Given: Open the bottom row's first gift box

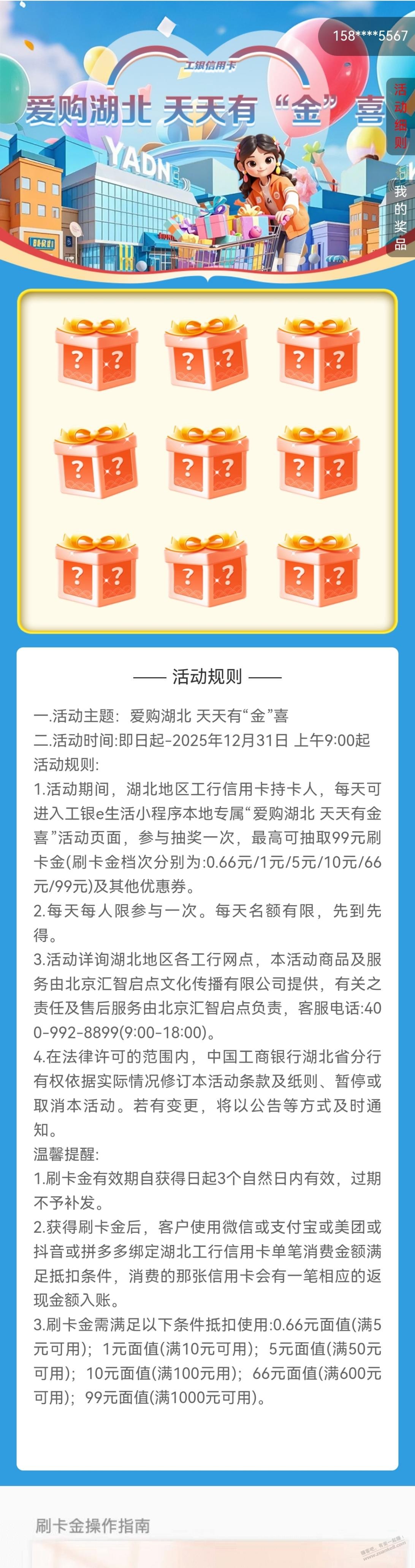Looking at the screenshot, I should pos(97,571).
